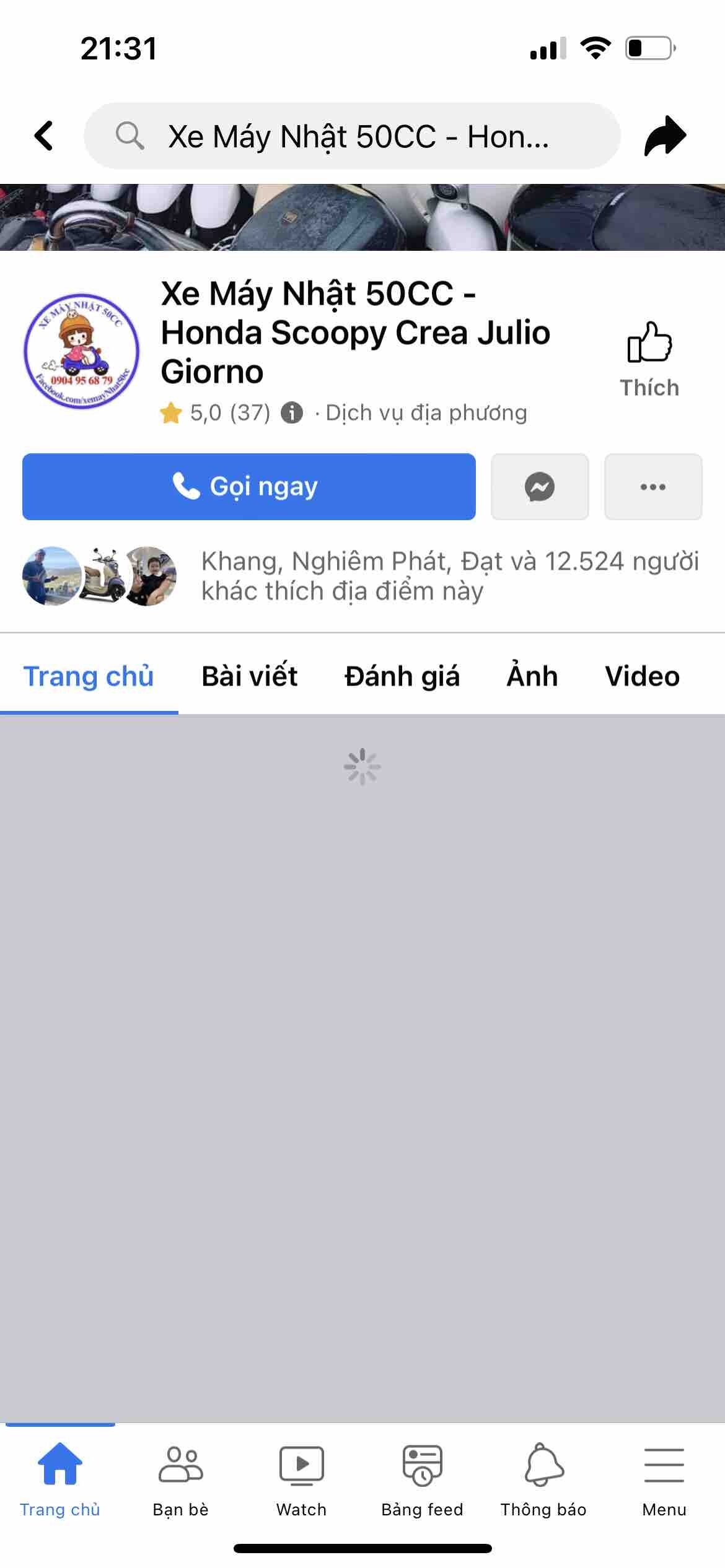725x1568 pixels.
Task: Share this page via arrow icon
Action: pos(665,136)
